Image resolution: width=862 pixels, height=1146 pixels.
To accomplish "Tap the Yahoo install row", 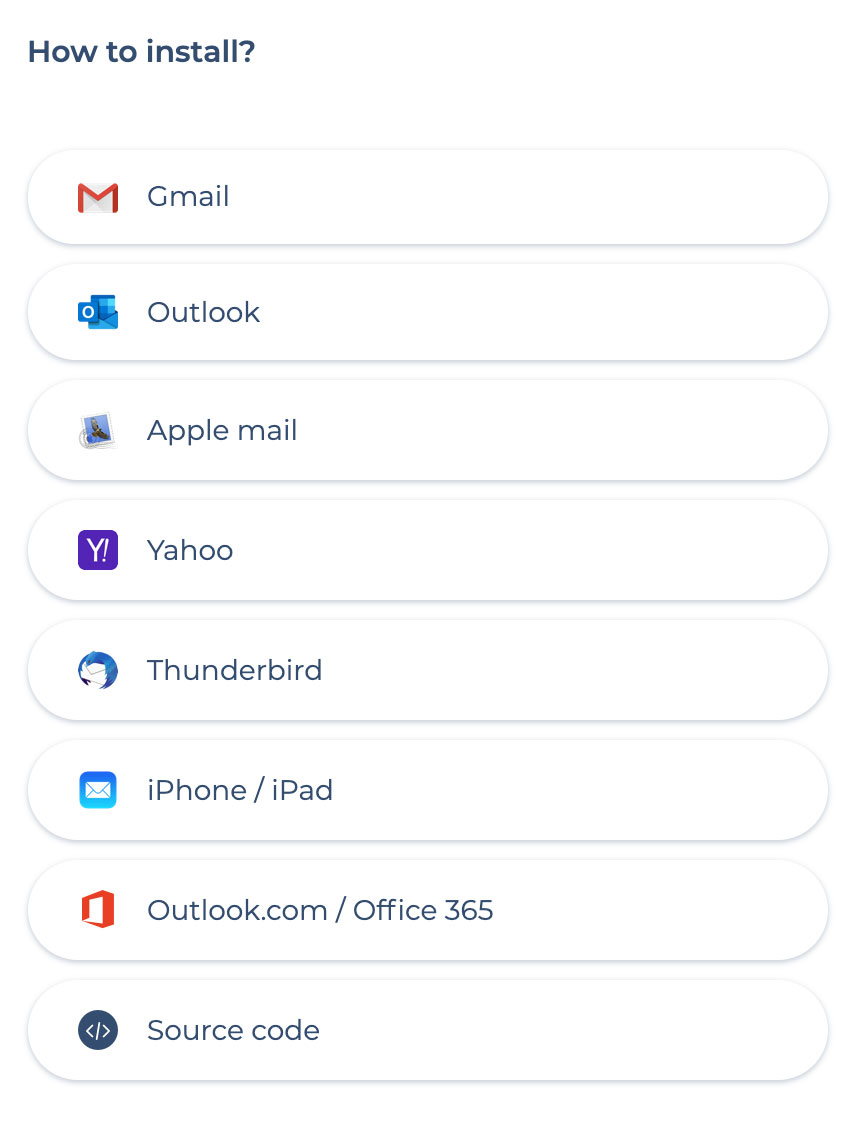I will tap(427, 550).
